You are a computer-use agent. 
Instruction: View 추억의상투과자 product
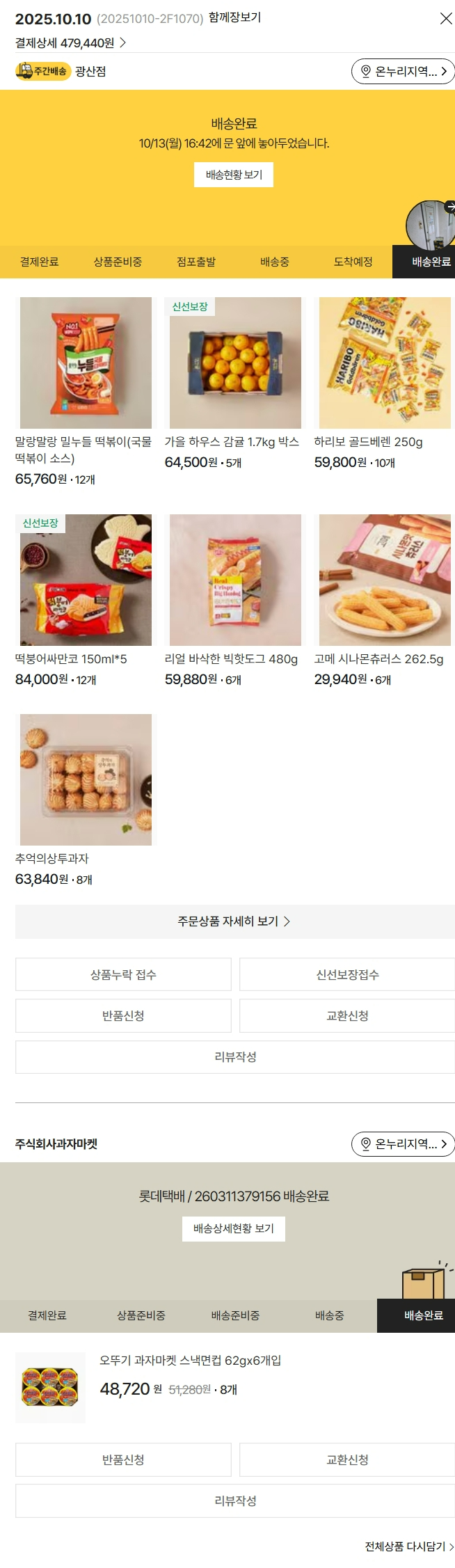pyautogui.click(x=86, y=779)
